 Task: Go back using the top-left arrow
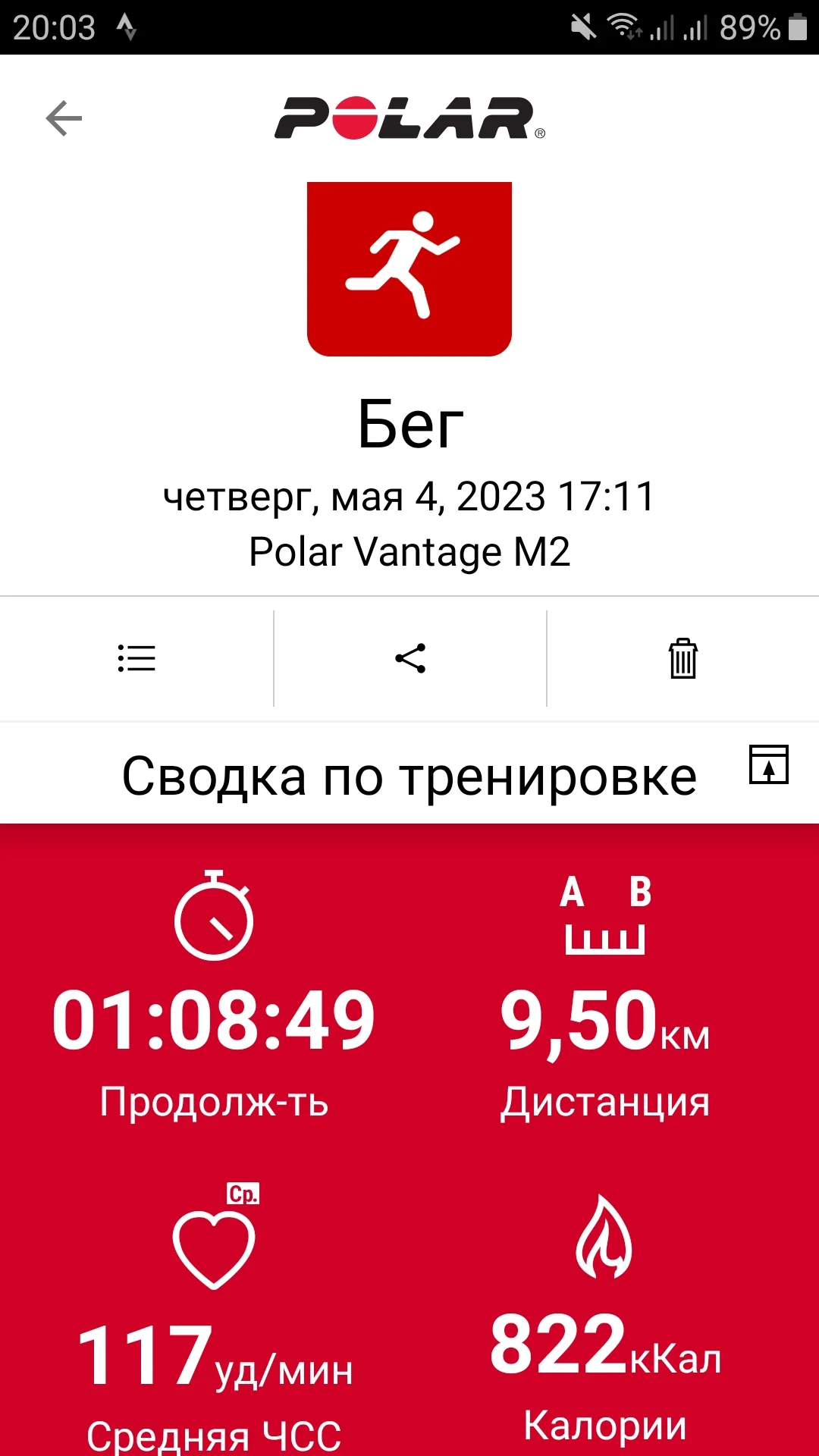(x=64, y=118)
